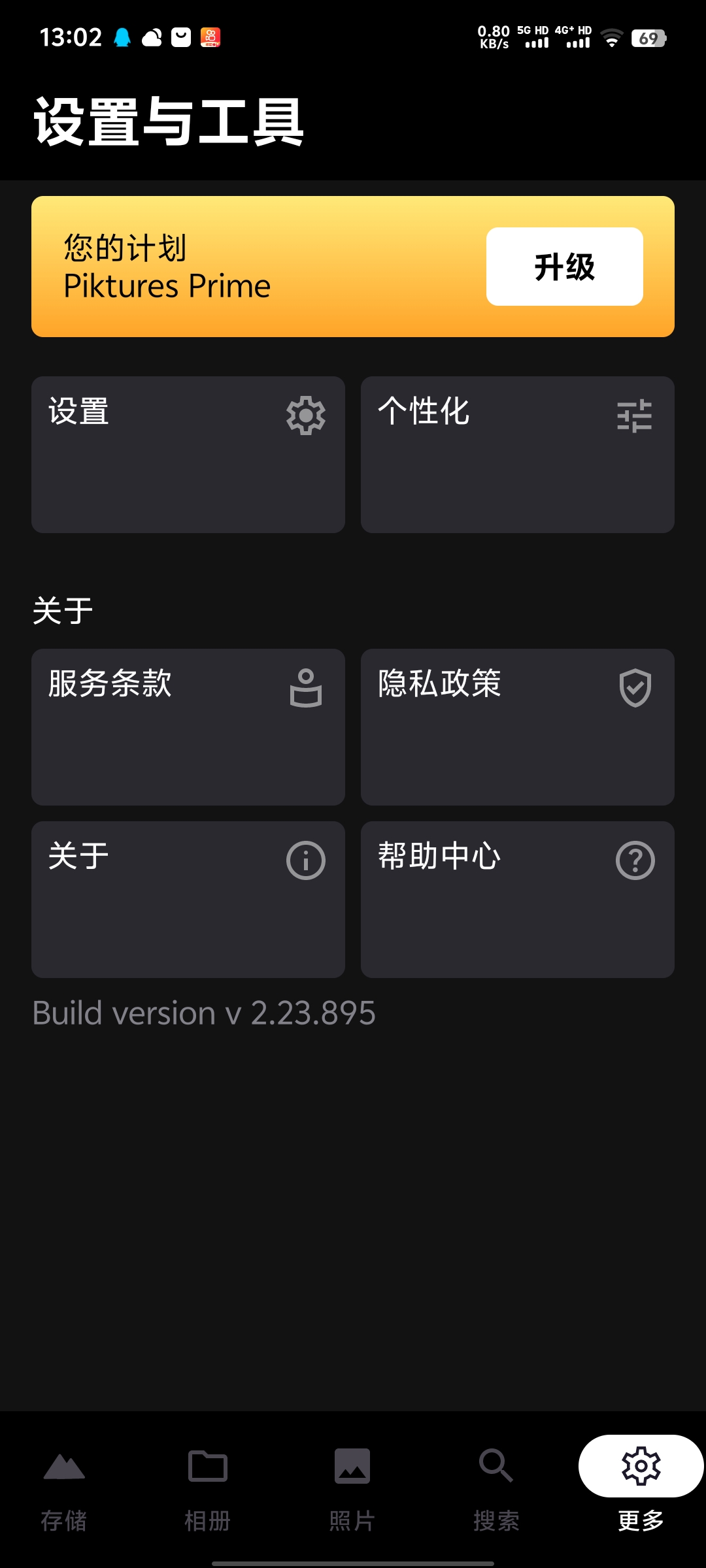This screenshot has height=1568, width=706.
Task: Open the 设置 settings card
Action: pyautogui.click(x=188, y=454)
